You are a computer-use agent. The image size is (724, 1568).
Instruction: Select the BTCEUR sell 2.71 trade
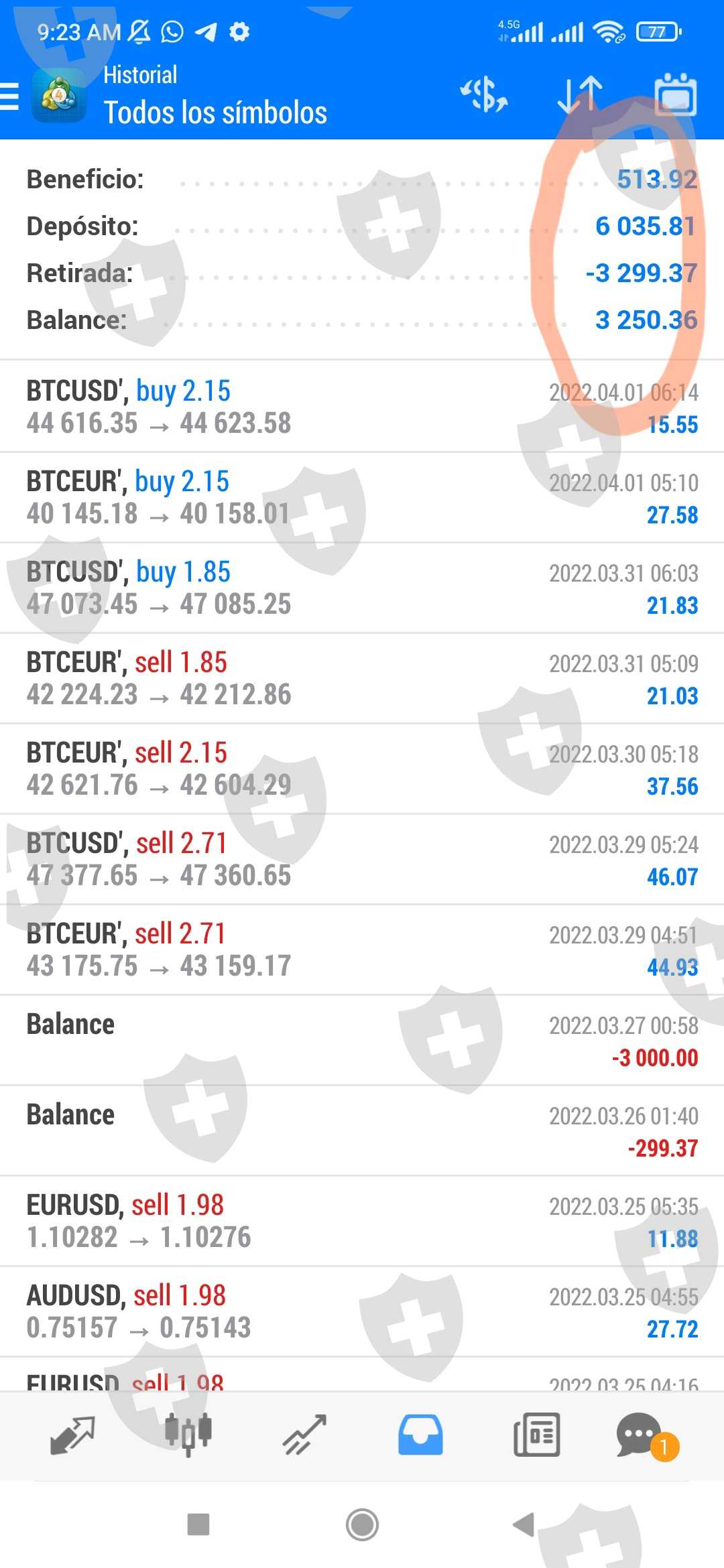[x=362, y=950]
